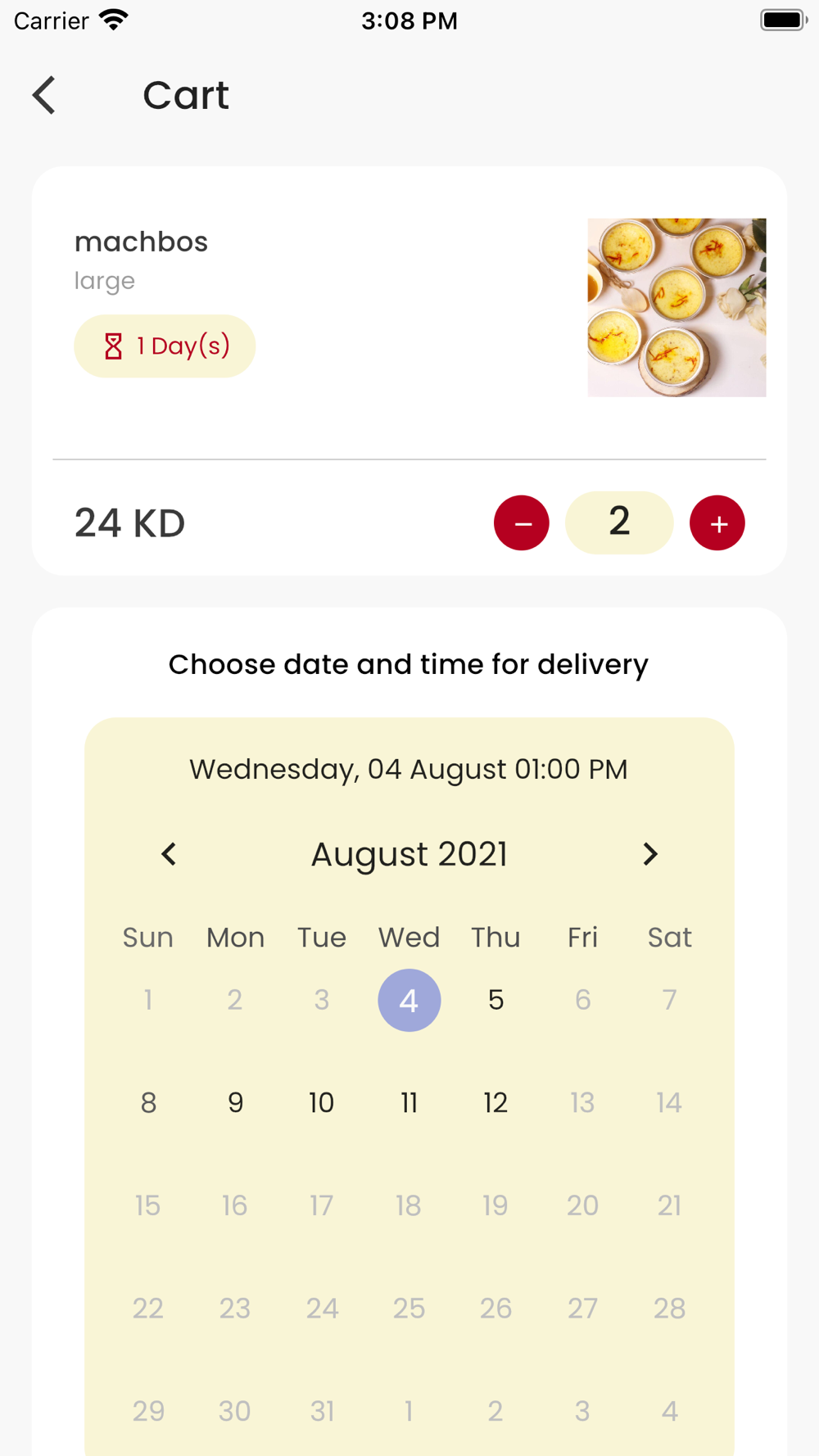This screenshot has width=819, height=1456.
Task: Advance calendar to the next month
Action: point(650,854)
